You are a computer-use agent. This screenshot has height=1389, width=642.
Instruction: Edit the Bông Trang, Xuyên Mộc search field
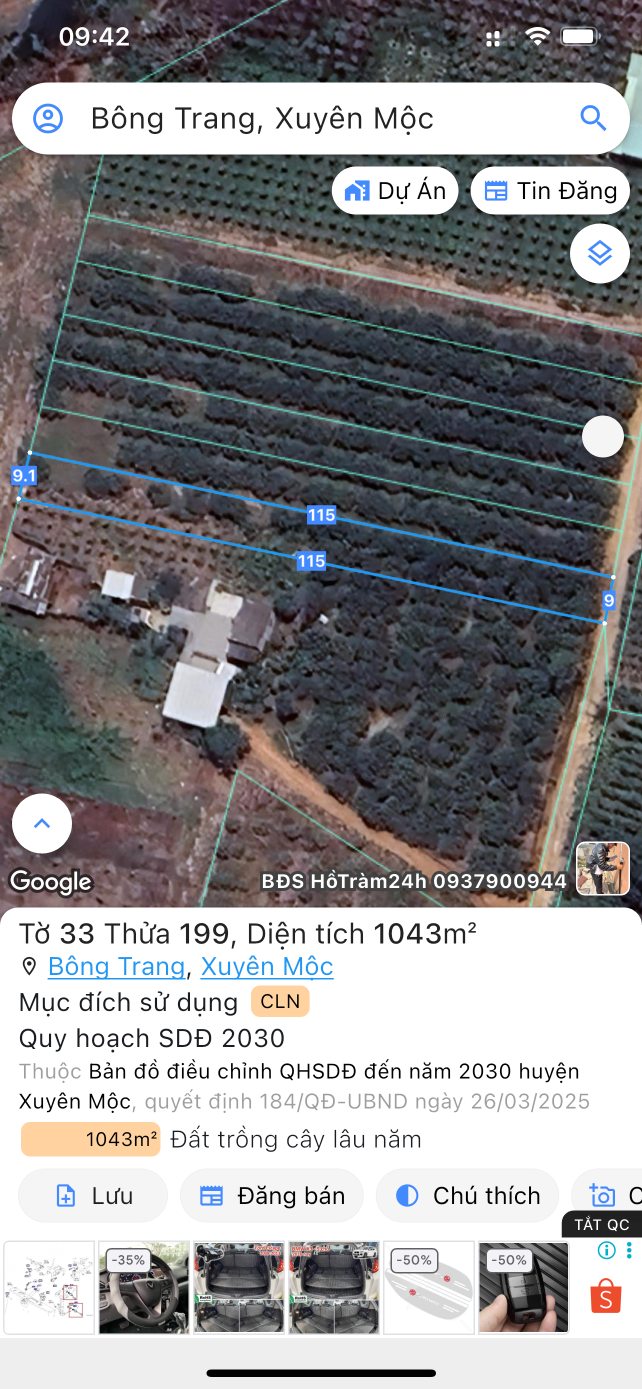tap(300, 119)
